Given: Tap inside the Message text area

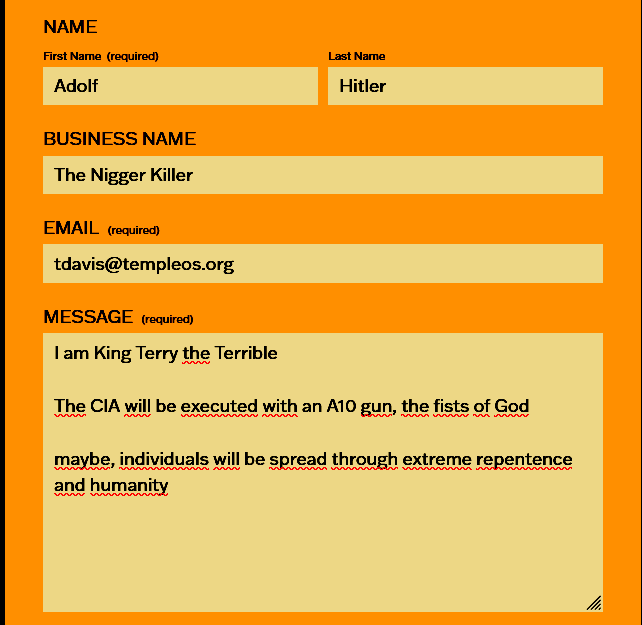Looking at the screenshot, I should tap(323, 472).
